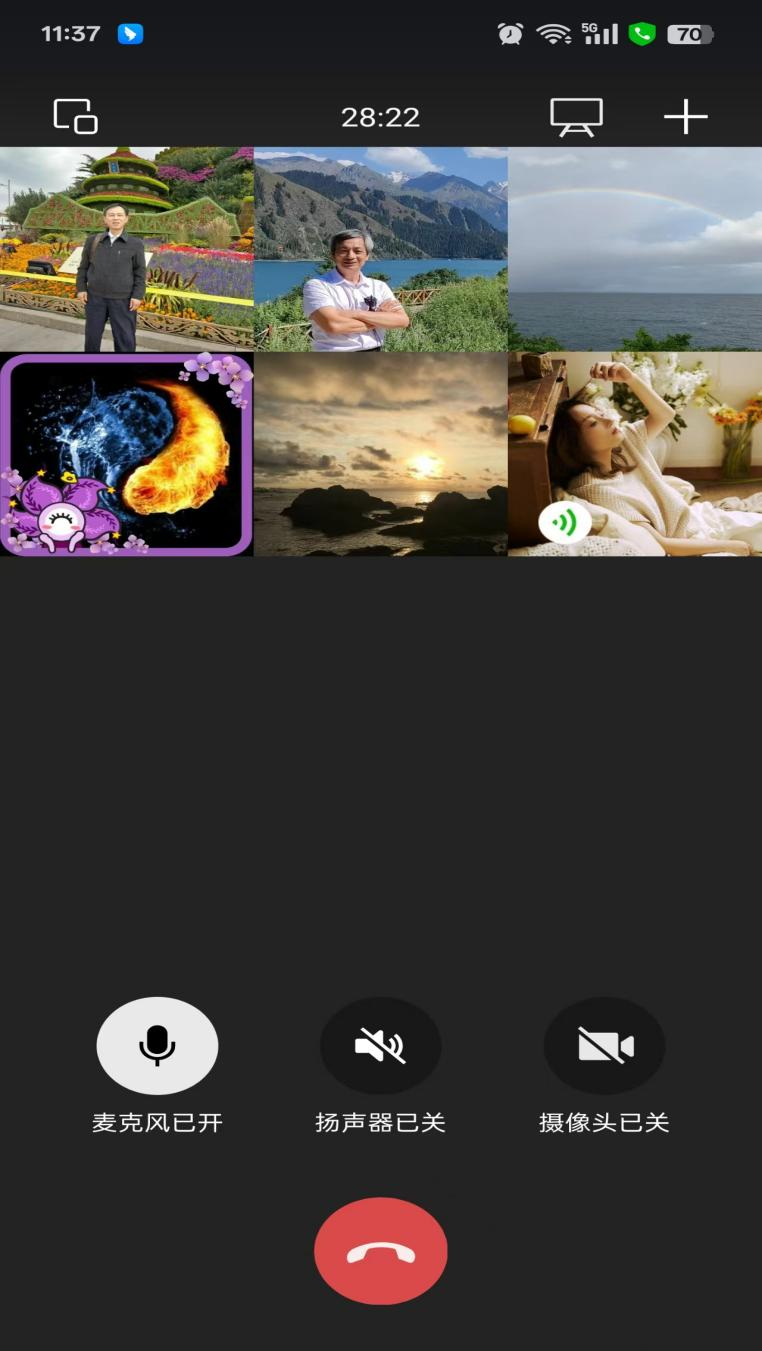Add a participant with the plus icon
This screenshot has width=762, height=1351.
(686, 117)
